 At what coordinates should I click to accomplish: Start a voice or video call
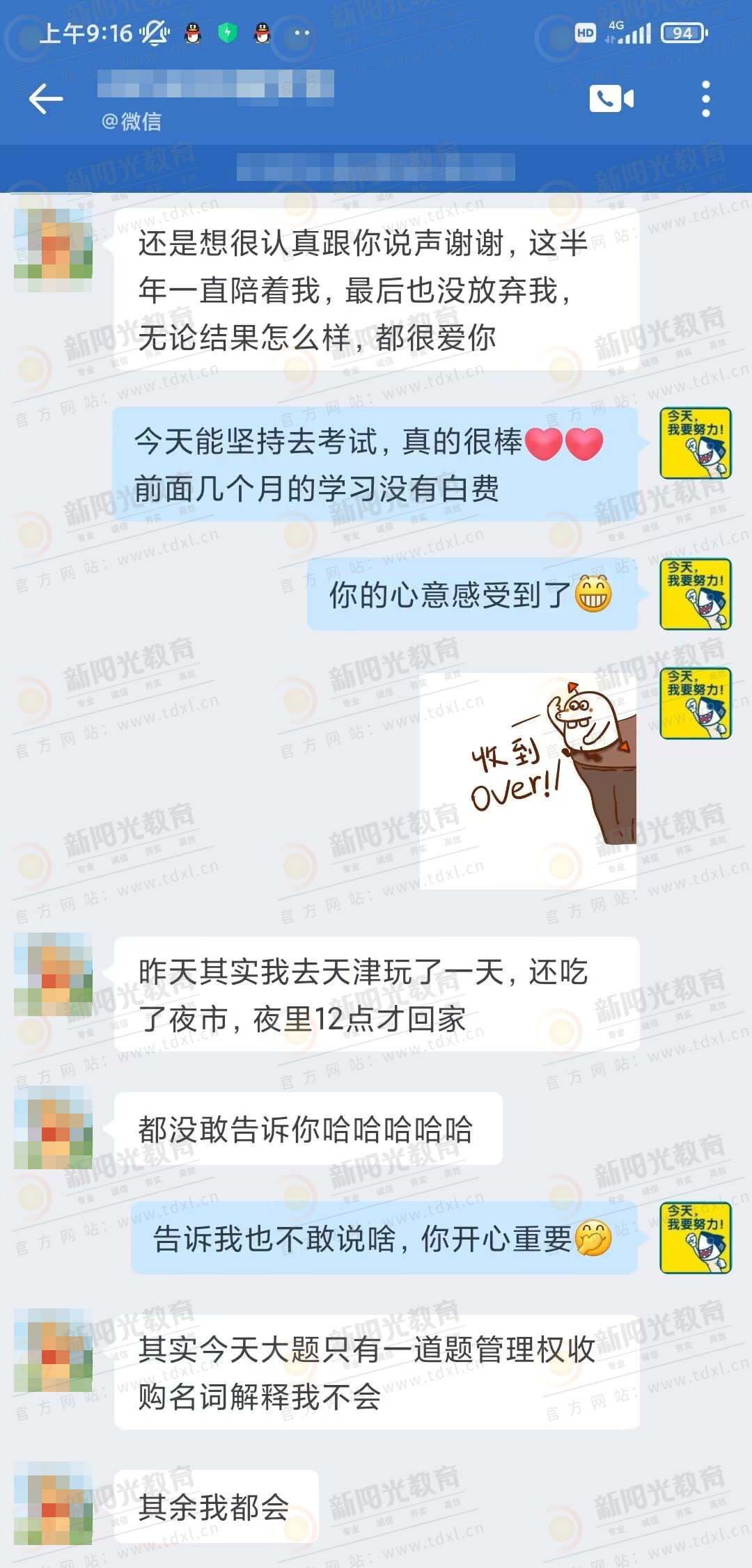pos(611,99)
